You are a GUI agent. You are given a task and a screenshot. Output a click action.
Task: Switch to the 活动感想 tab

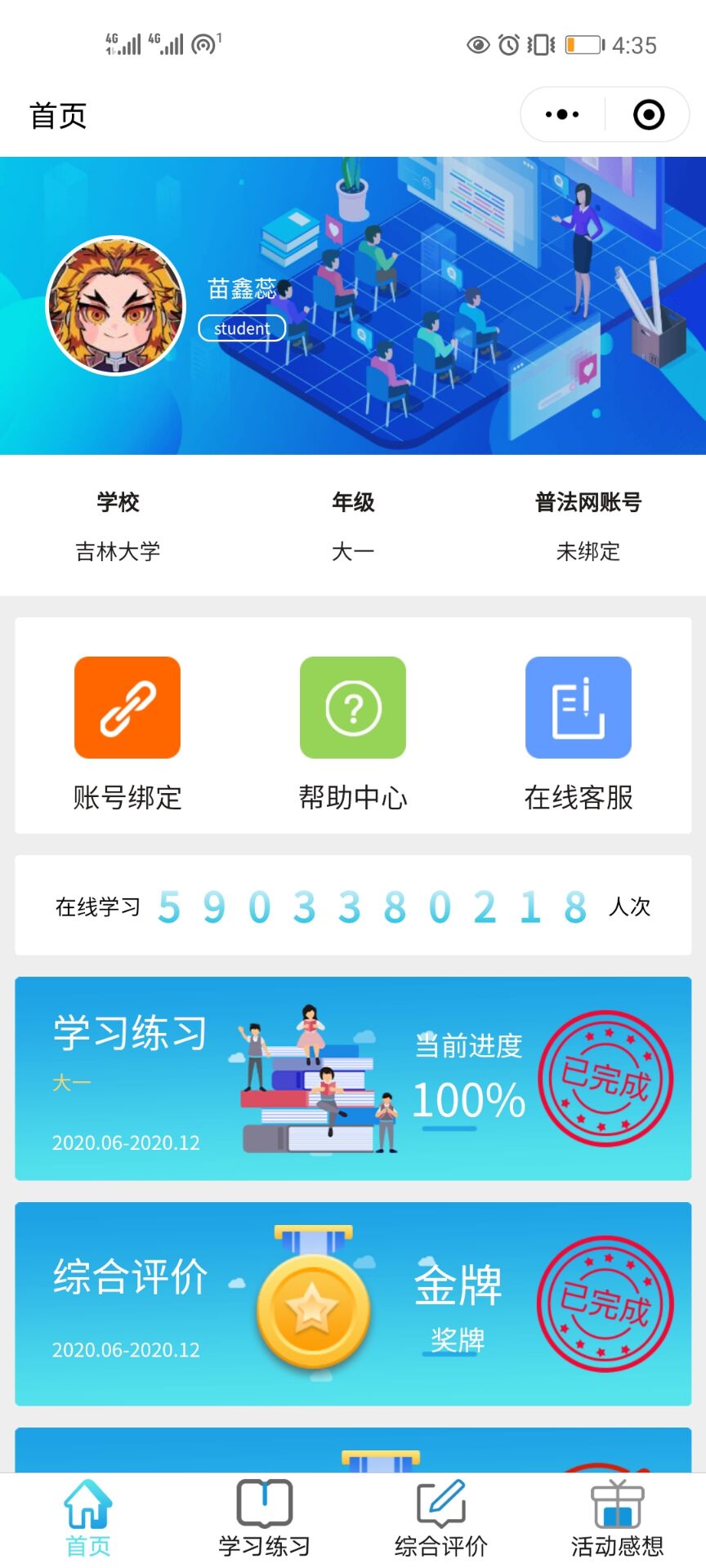(x=618, y=1518)
